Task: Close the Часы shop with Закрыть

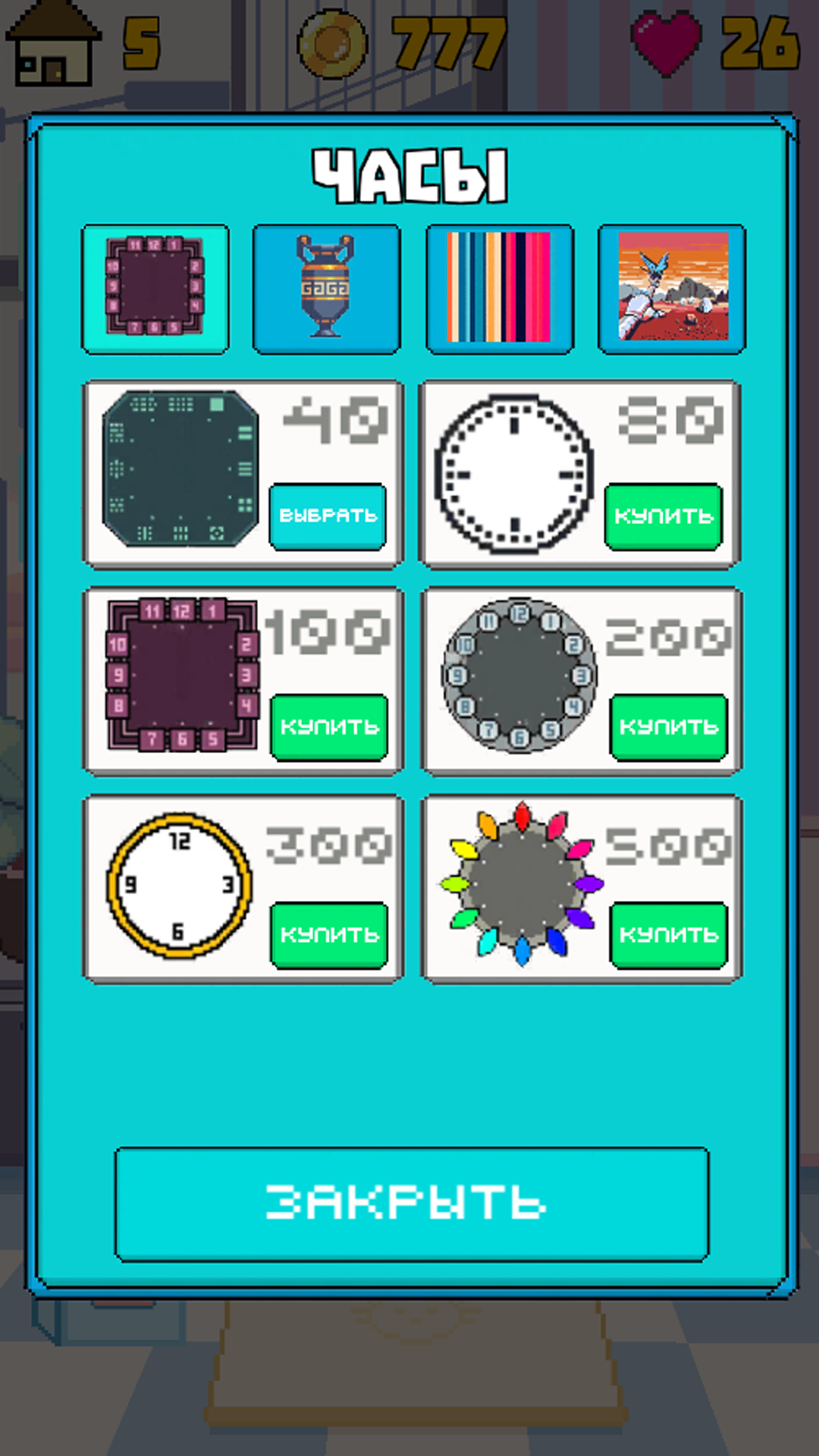Action: tap(411, 1203)
